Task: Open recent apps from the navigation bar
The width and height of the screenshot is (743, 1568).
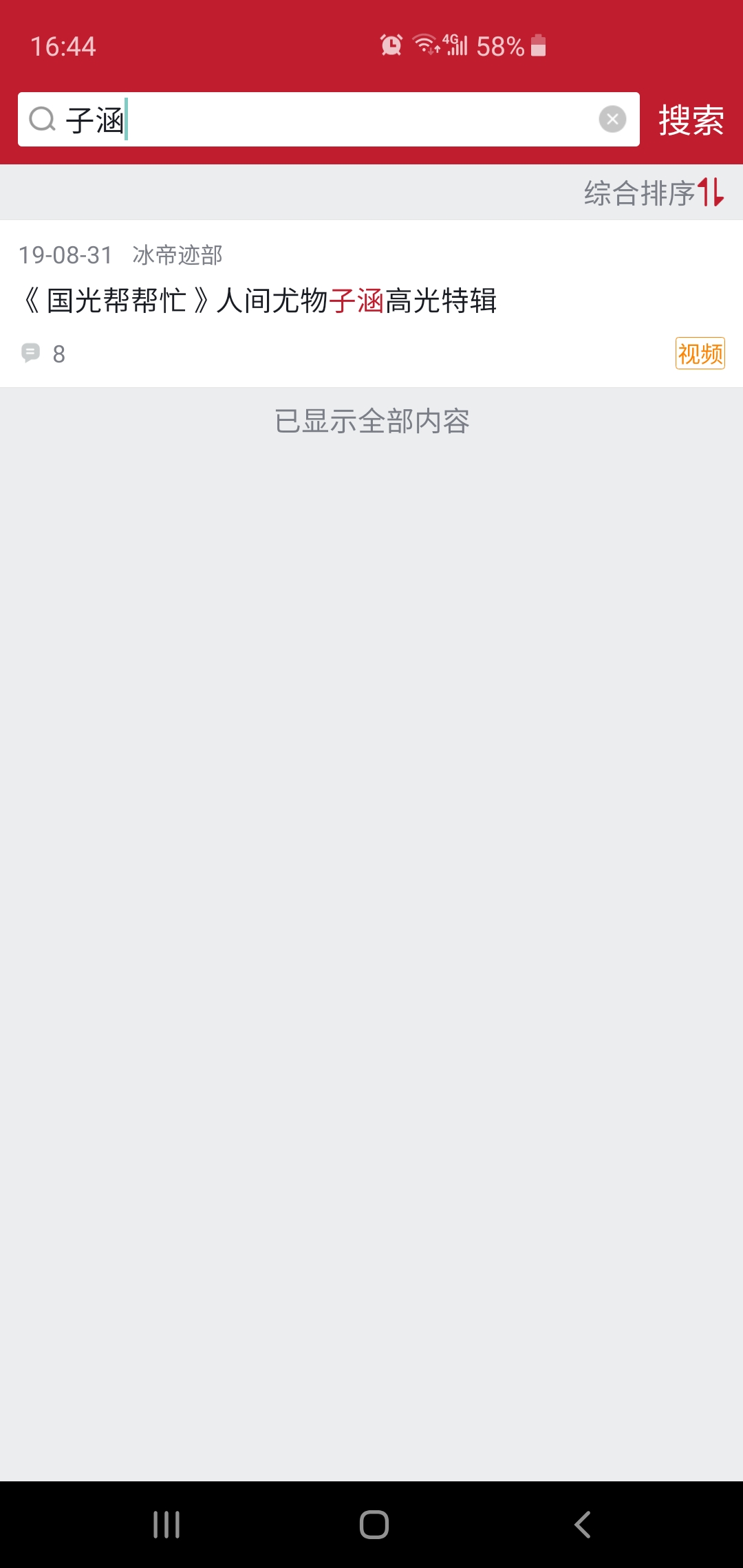Action: (x=166, y=1525)
